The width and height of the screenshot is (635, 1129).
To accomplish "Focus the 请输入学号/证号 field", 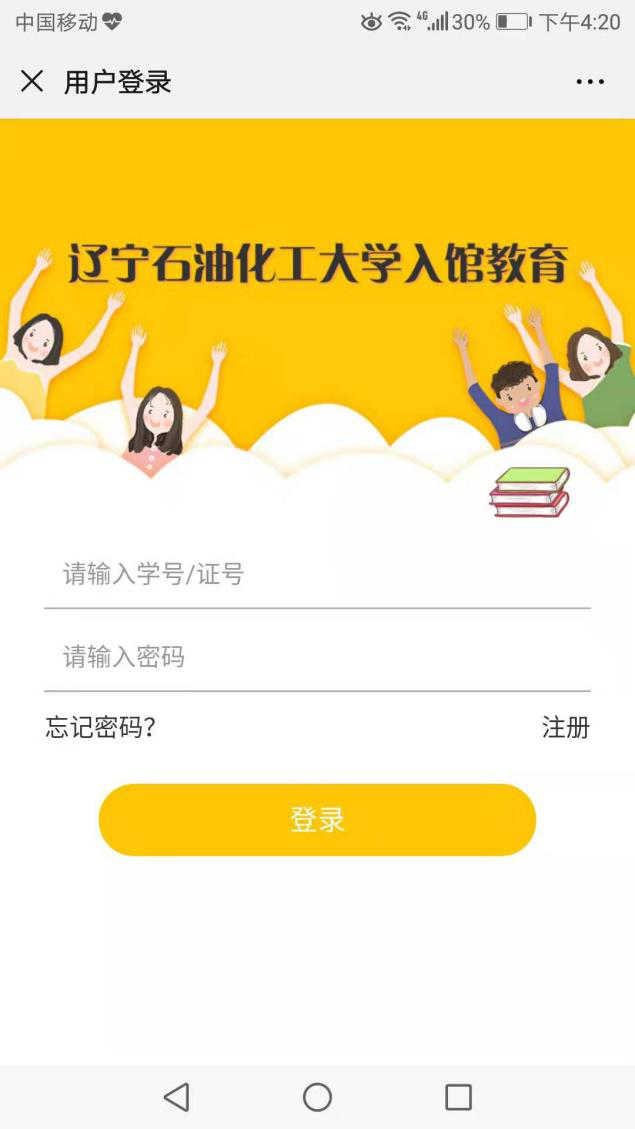I will (316, 575).
